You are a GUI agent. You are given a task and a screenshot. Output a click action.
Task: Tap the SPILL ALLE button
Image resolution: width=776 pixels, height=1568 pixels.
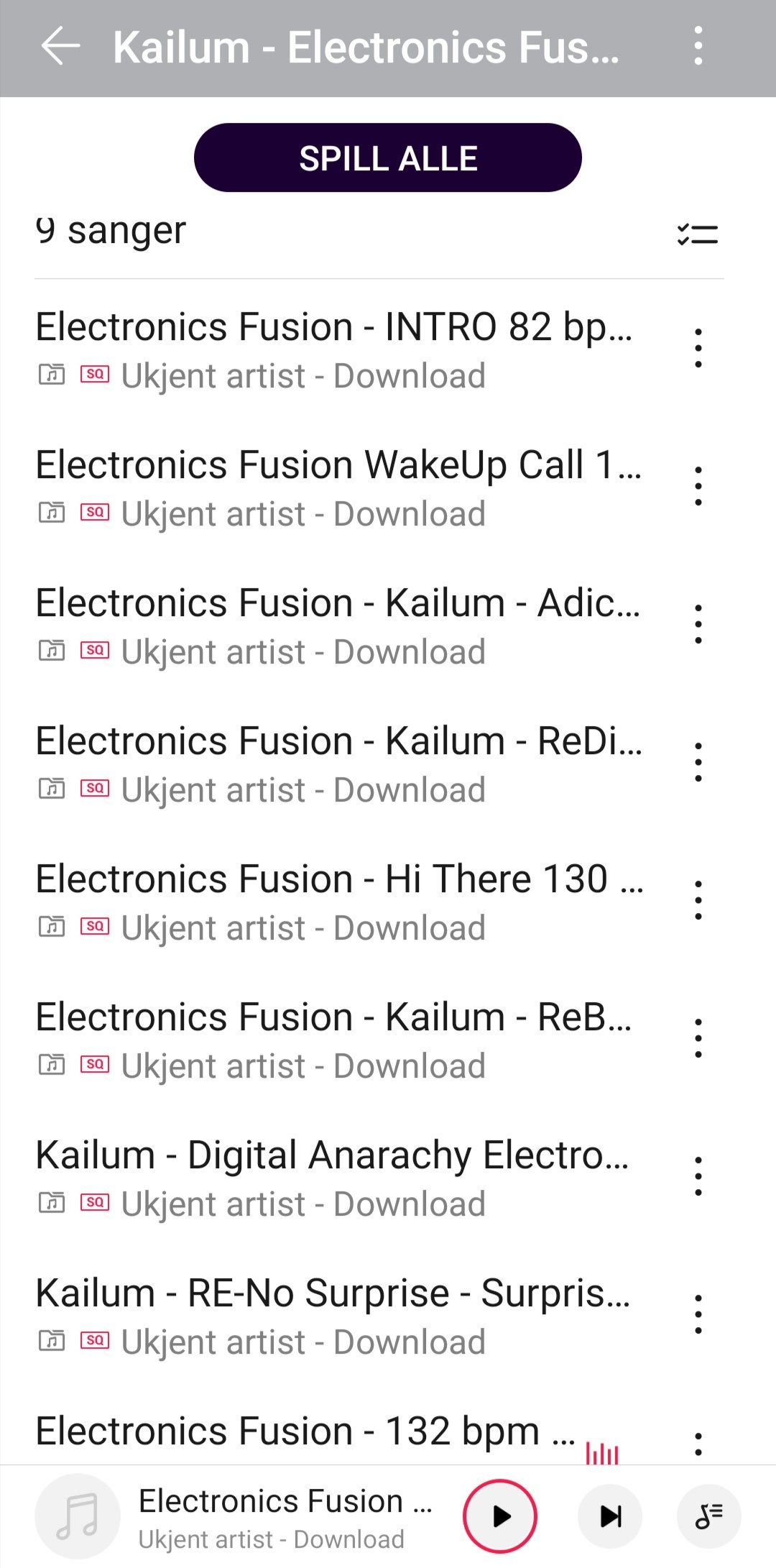(x=387, y=158)
